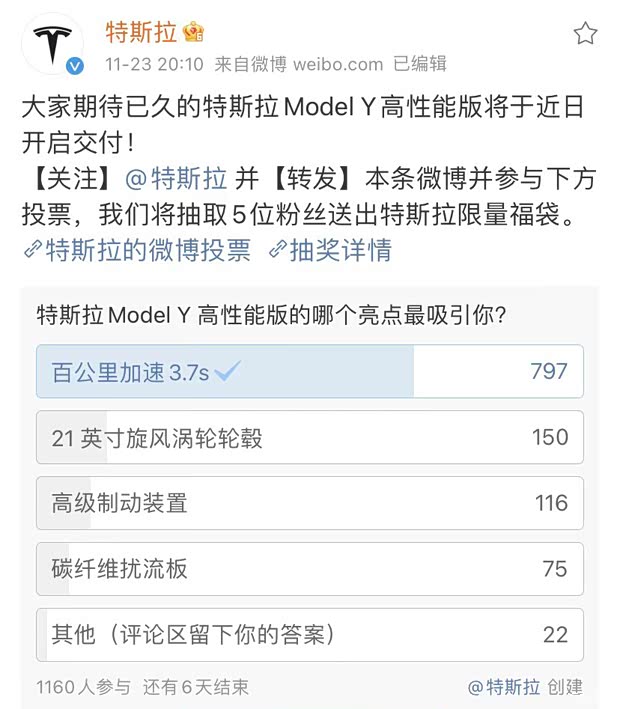
Task: Choose the 高级制动装置 poll option
Action: [309, 503]
